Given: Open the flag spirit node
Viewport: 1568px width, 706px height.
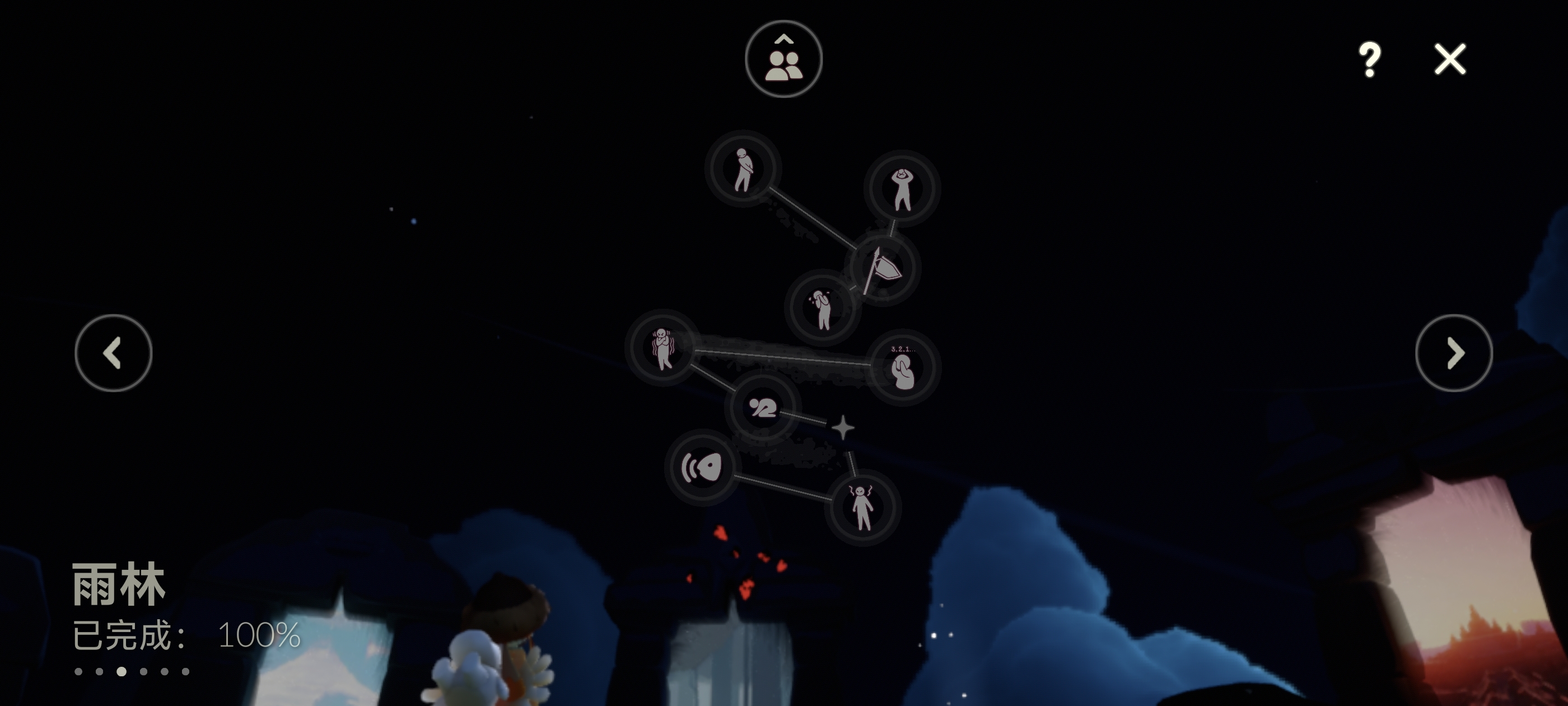Looking at the screenshot, I should pos(883,268).
